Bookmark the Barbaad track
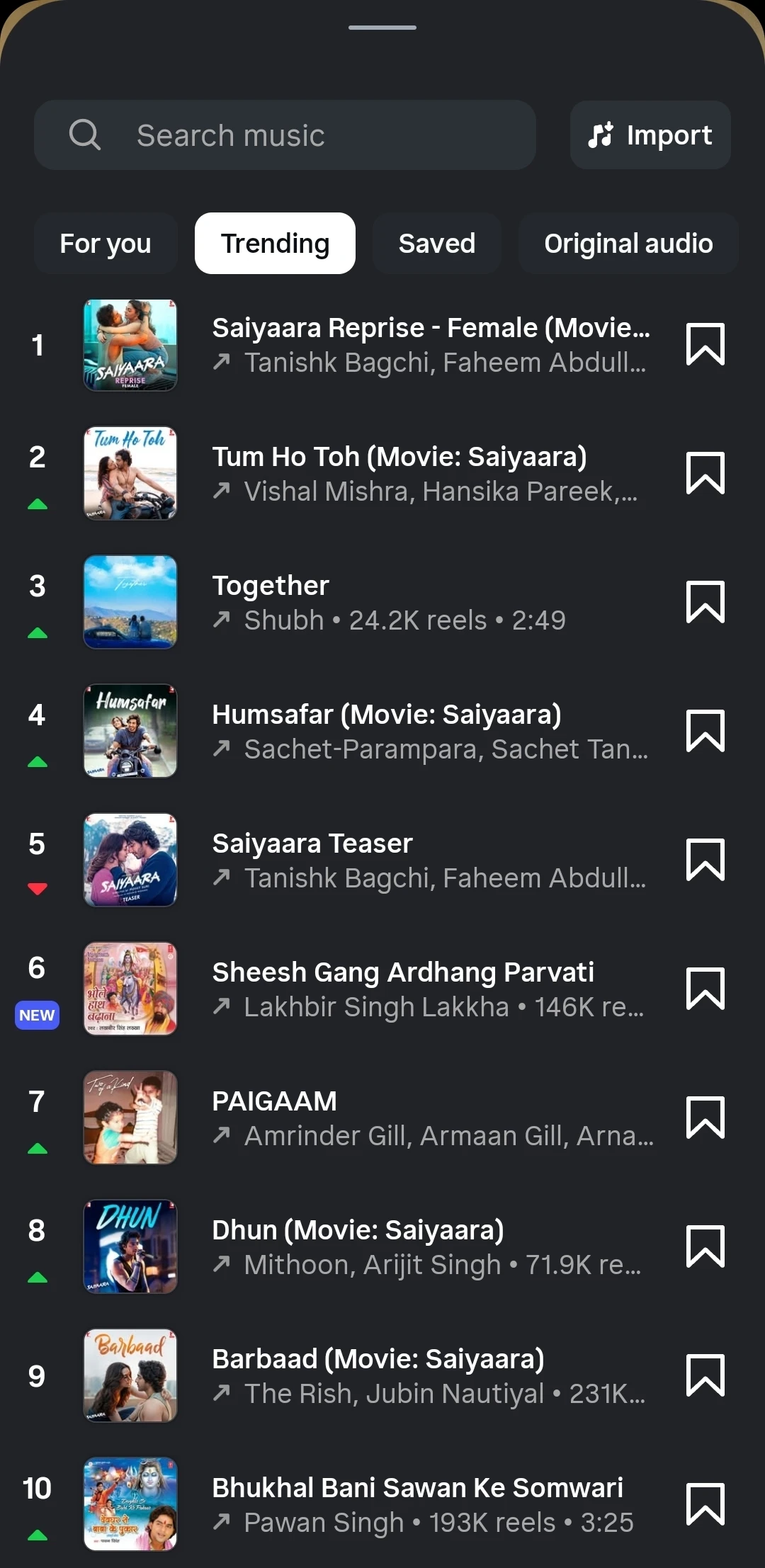 point(705,1375)
